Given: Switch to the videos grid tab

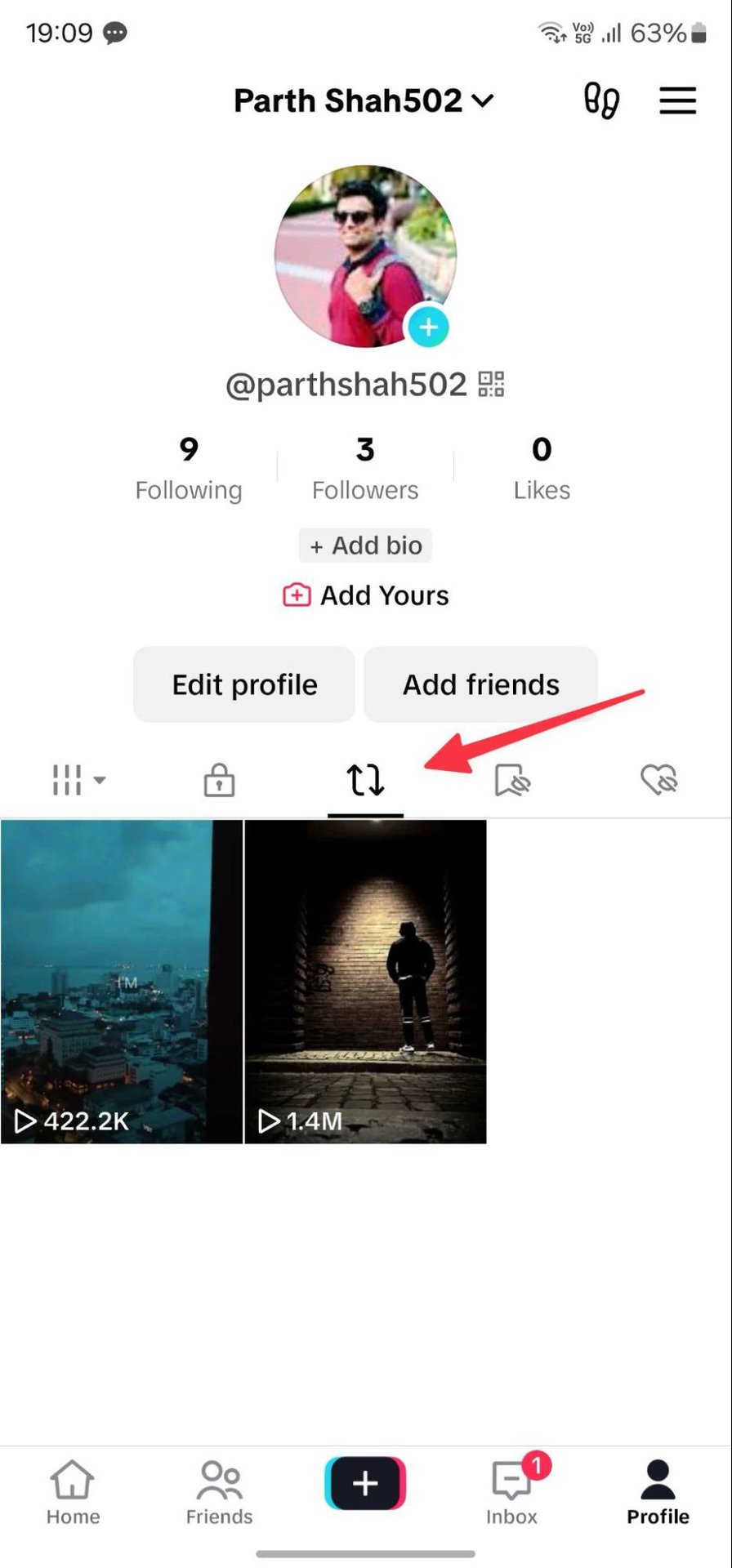Looking at the screenshot, I should (x=78, y=780).
